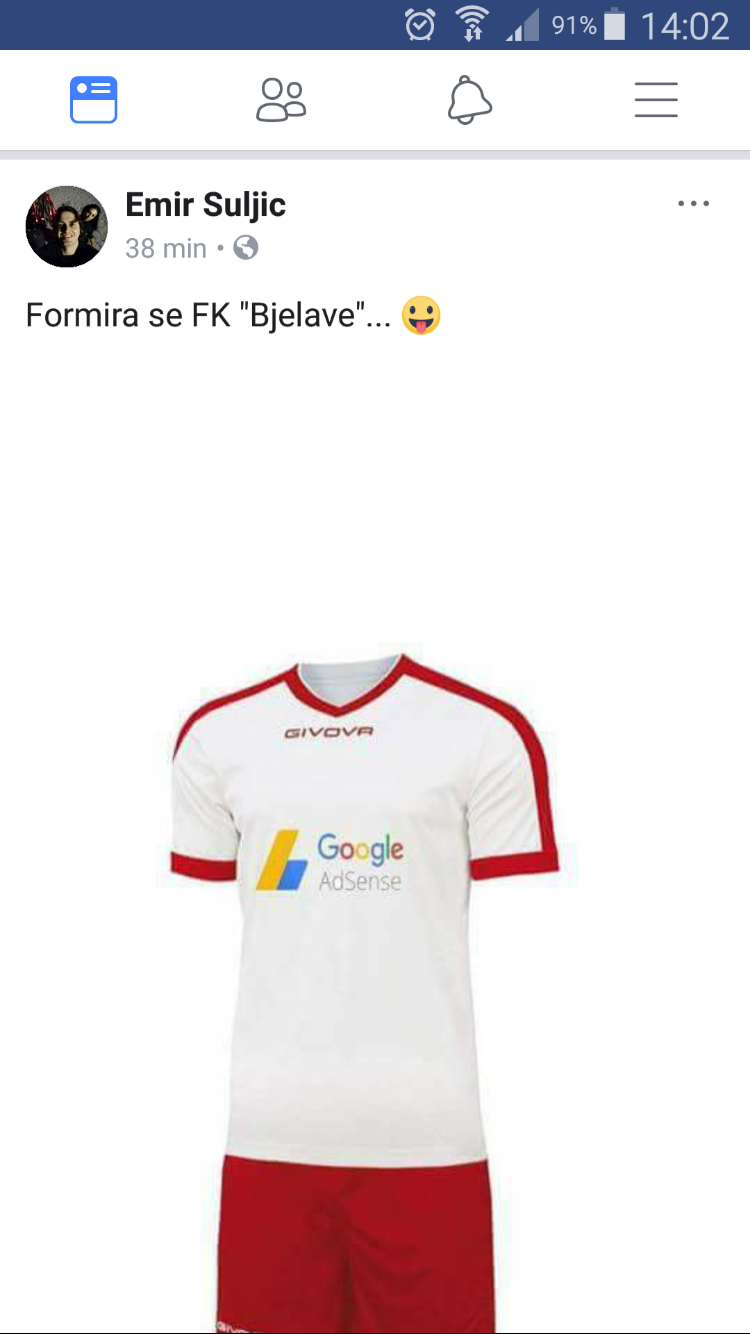Open Emir Suljic's profile picture
Viewport: 750px width, 1334px height.
point(66,226)
